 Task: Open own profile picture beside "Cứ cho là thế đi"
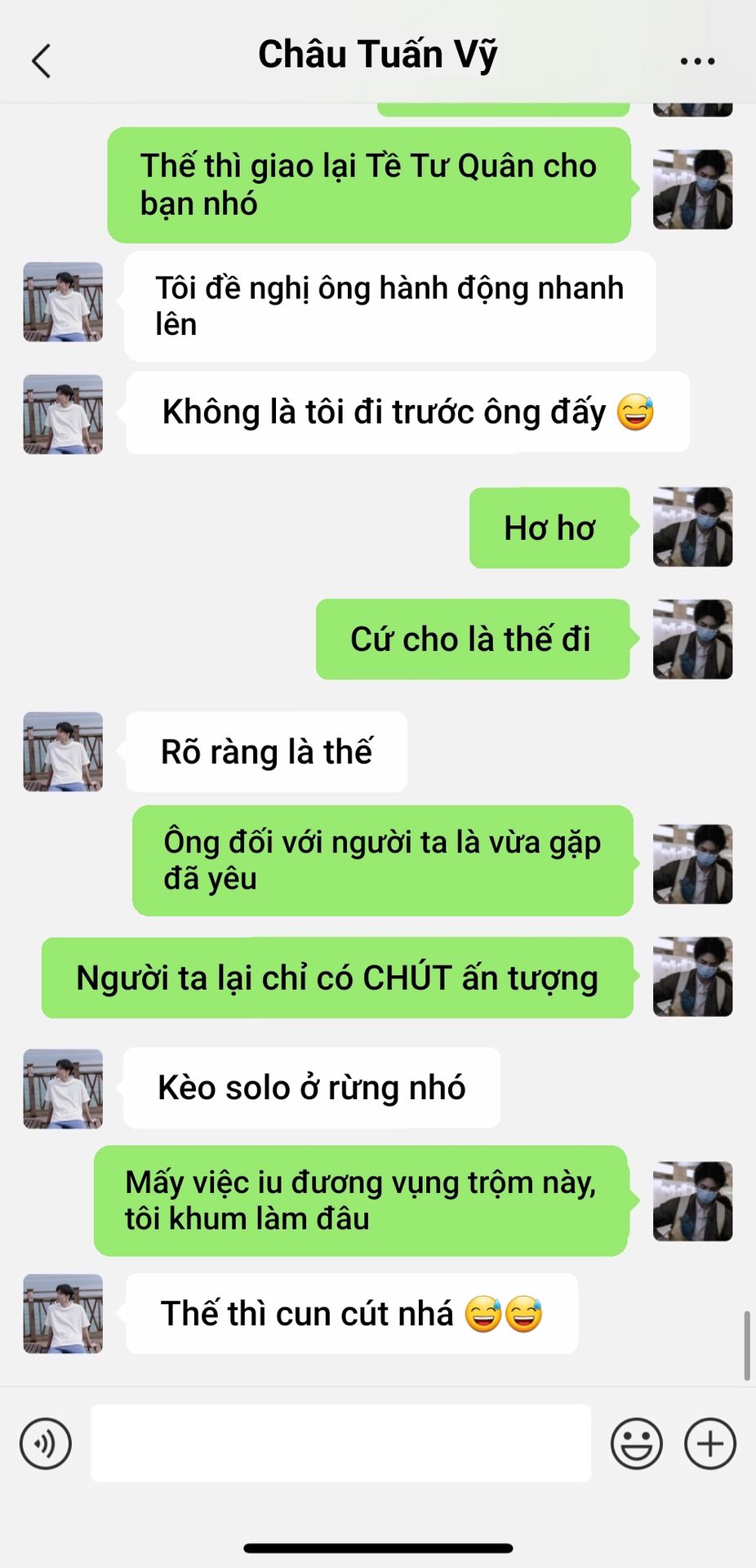692,639
